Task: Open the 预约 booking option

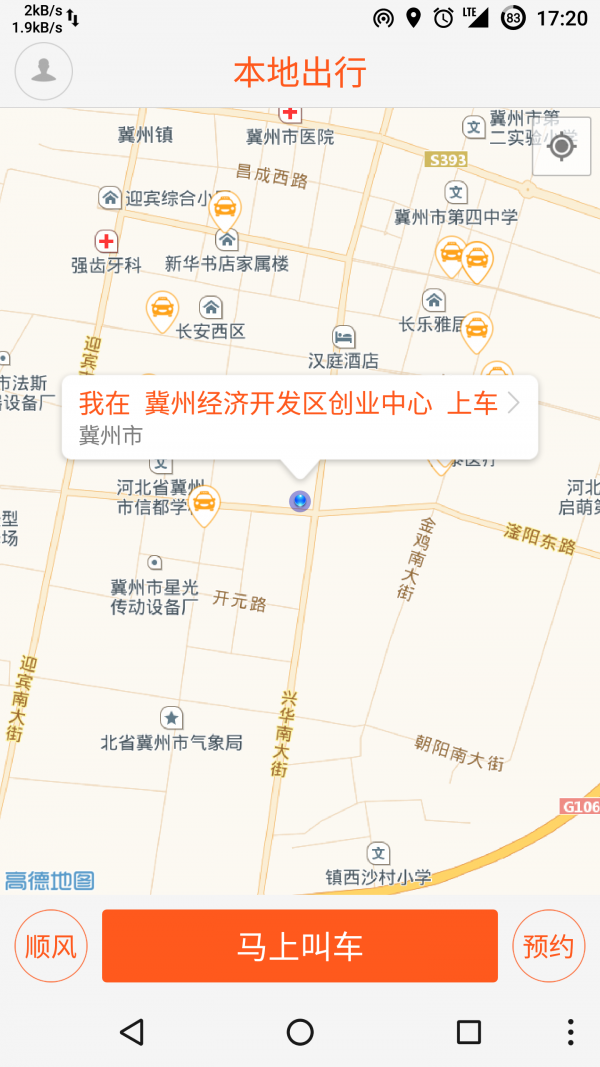Action: [x=548, y=946]
